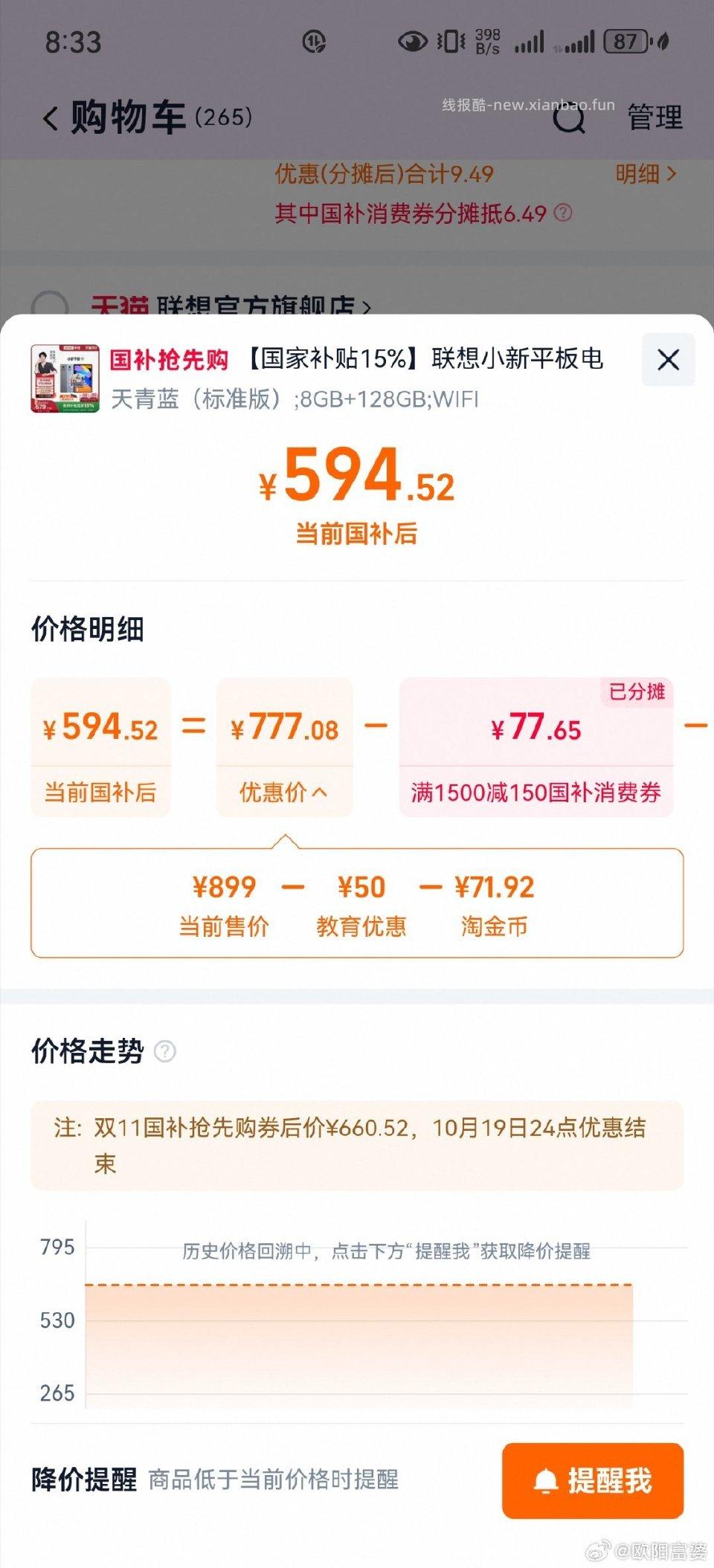
Task: Open search with the magnifier icon
Action: tap(570, 119)
